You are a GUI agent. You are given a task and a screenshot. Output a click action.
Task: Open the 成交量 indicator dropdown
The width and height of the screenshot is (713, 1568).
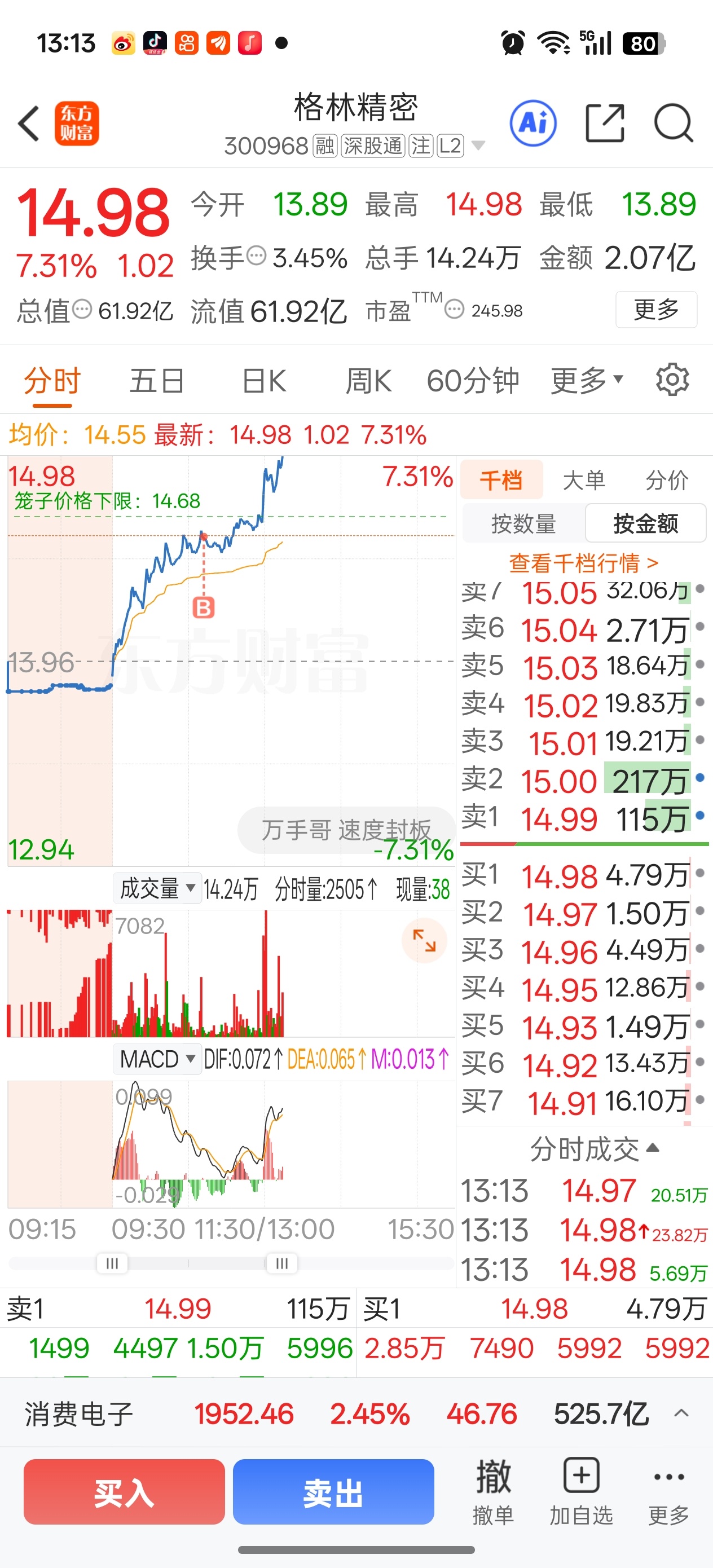(x=157, y=889)
